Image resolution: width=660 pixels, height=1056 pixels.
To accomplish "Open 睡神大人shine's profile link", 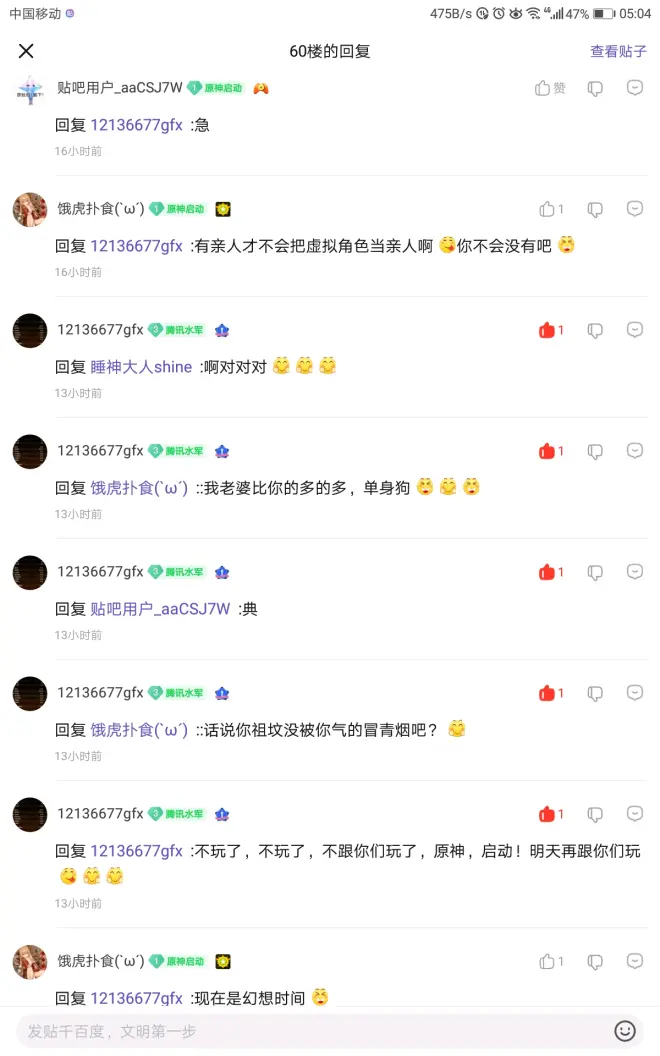I will pyautogui.click(x=141, y=367).
